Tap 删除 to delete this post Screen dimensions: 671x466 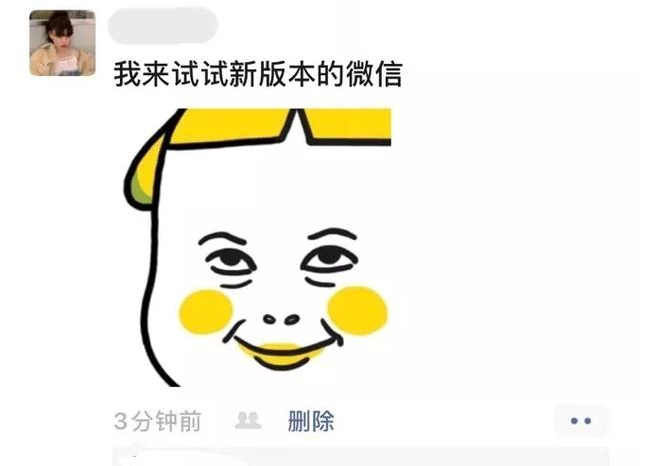tap(310, 421)
